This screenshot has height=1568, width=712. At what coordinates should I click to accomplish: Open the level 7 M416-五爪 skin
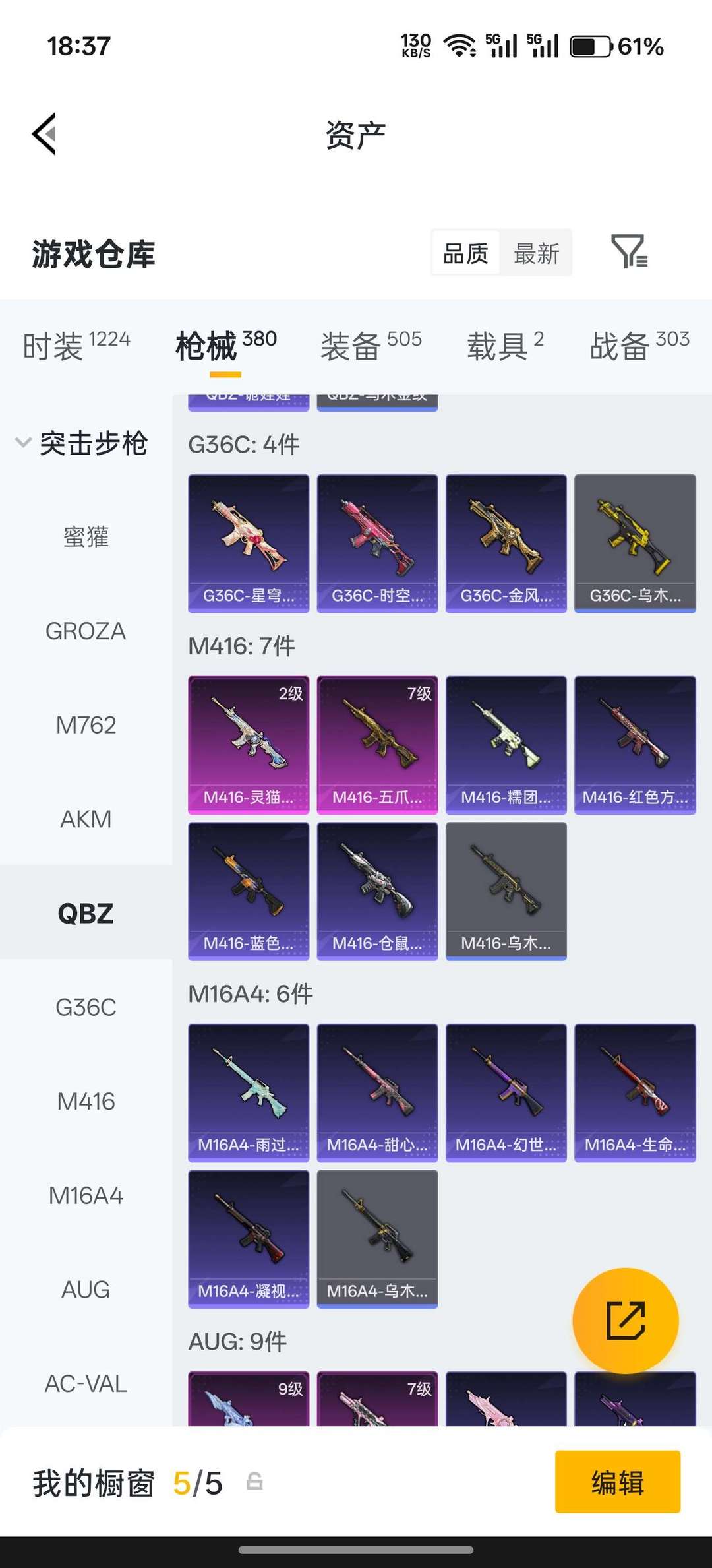tap(377, 745)
